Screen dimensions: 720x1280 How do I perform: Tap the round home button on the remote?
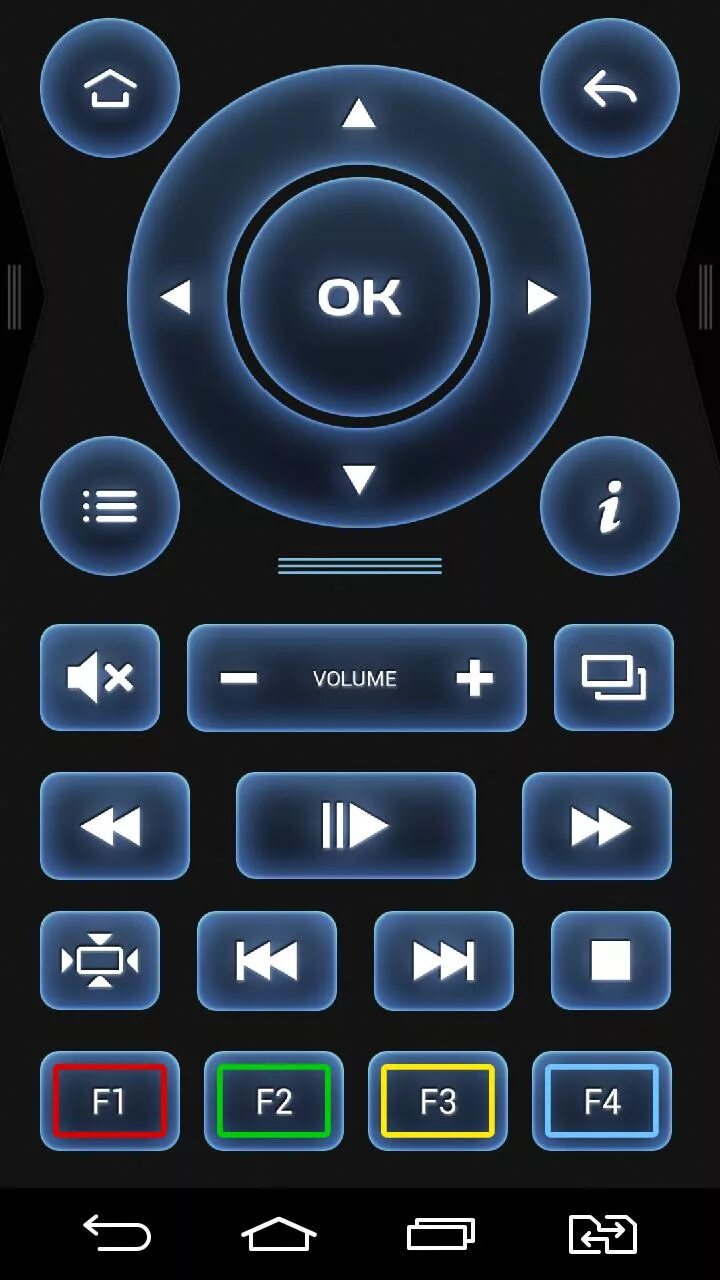tap(110, 88)
